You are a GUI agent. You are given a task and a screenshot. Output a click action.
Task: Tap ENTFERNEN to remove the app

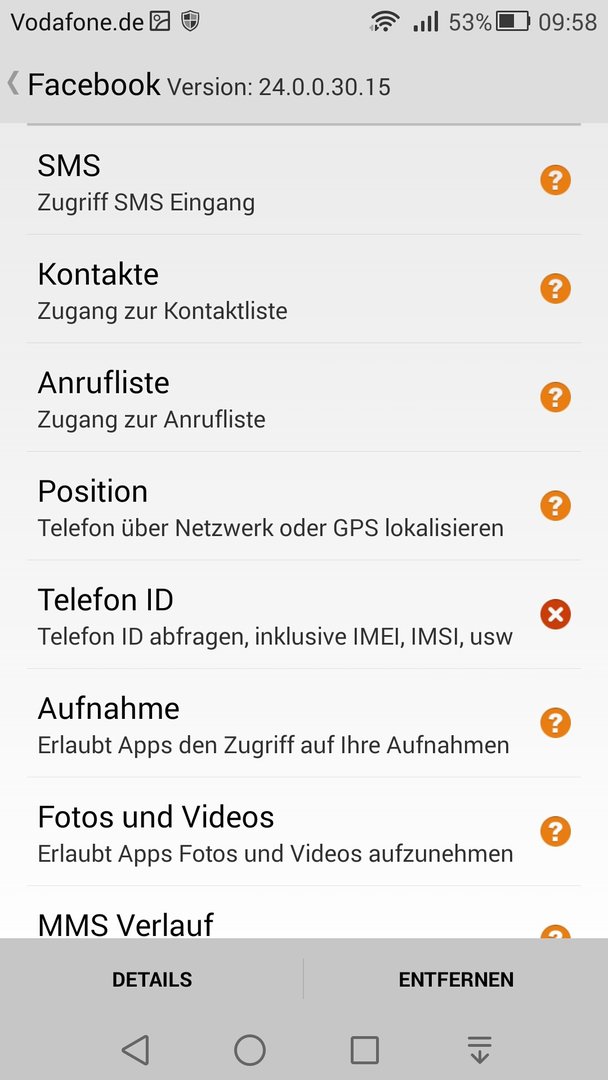[x=456, y=979]
